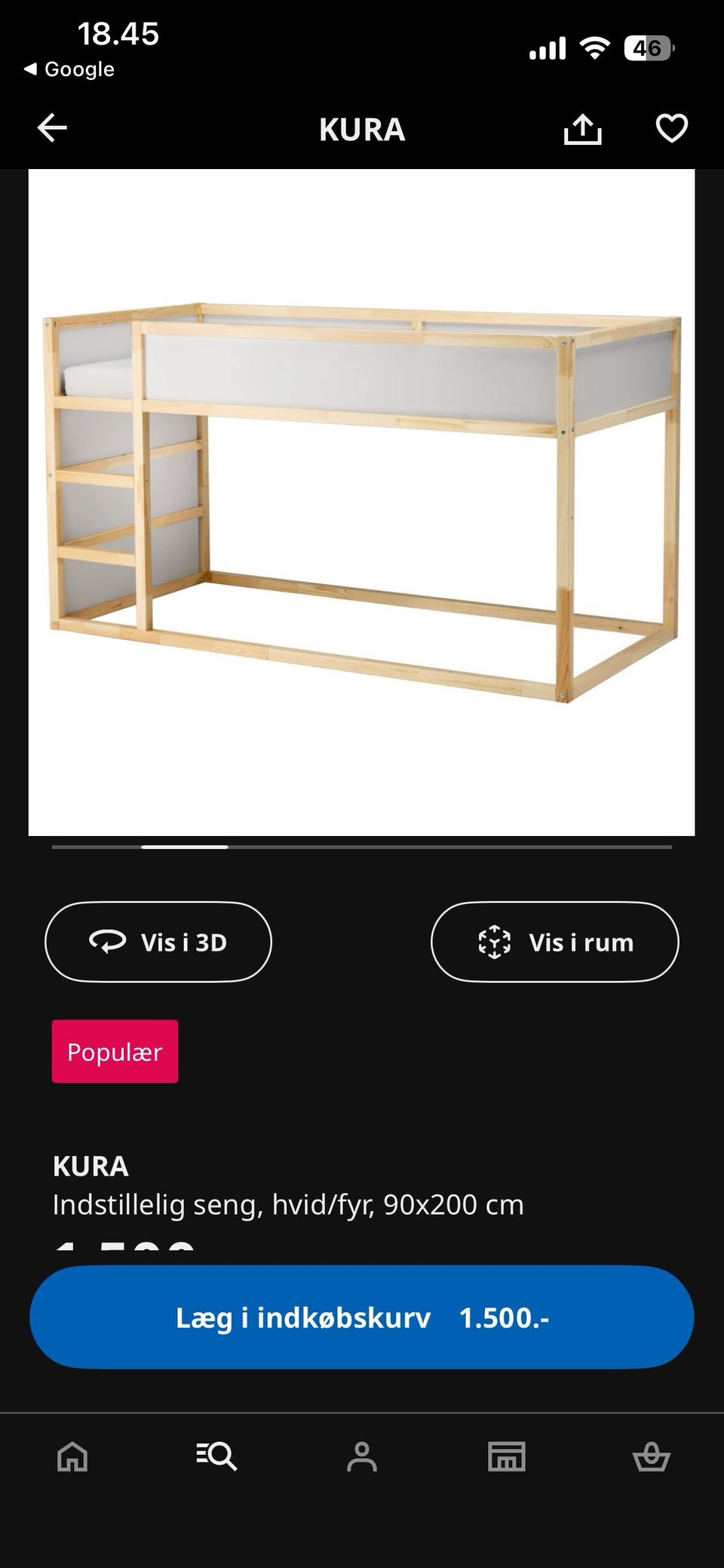The height and width of the screenshot is (1568, 724).
Task: Open the Populær label details
Action: 115,1052
